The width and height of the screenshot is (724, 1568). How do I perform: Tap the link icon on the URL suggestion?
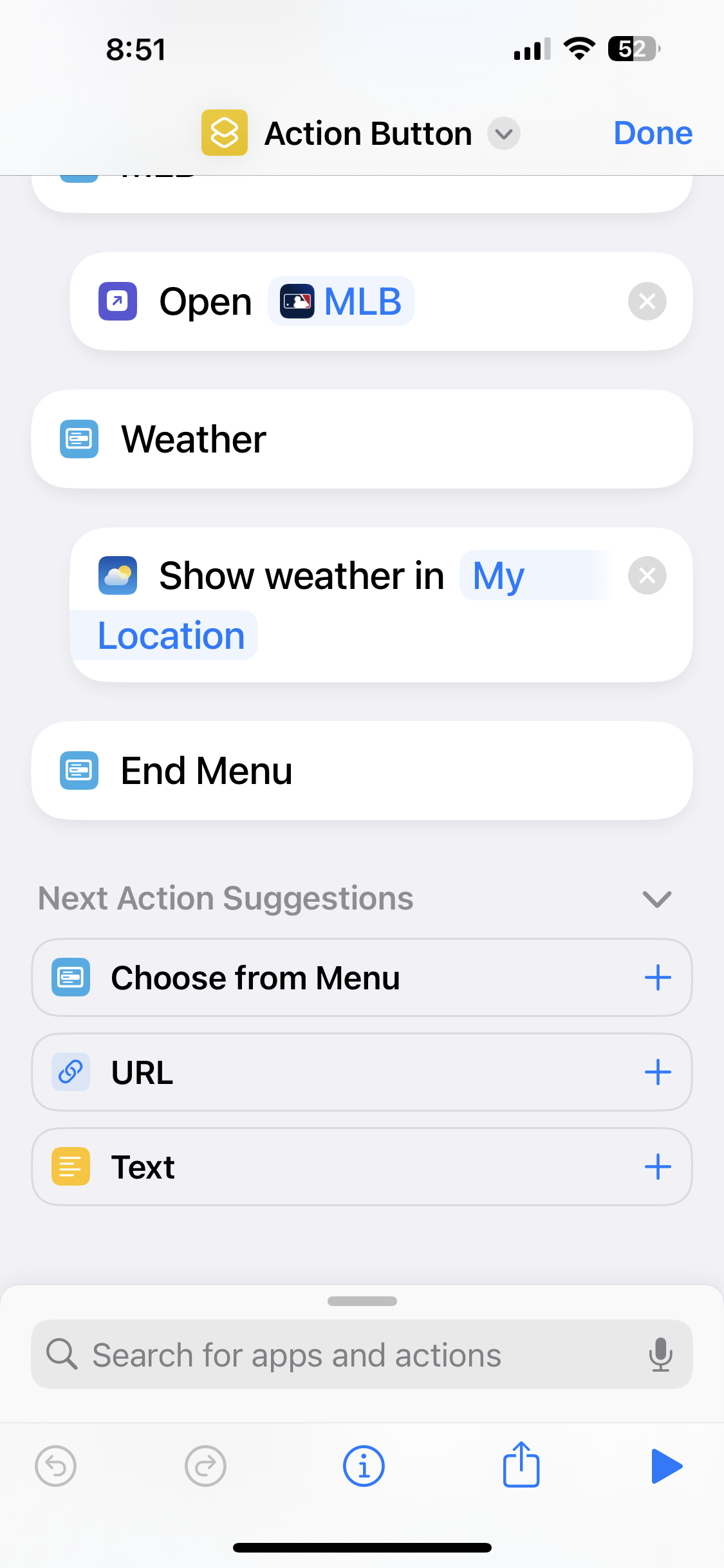coord(70,1072)
